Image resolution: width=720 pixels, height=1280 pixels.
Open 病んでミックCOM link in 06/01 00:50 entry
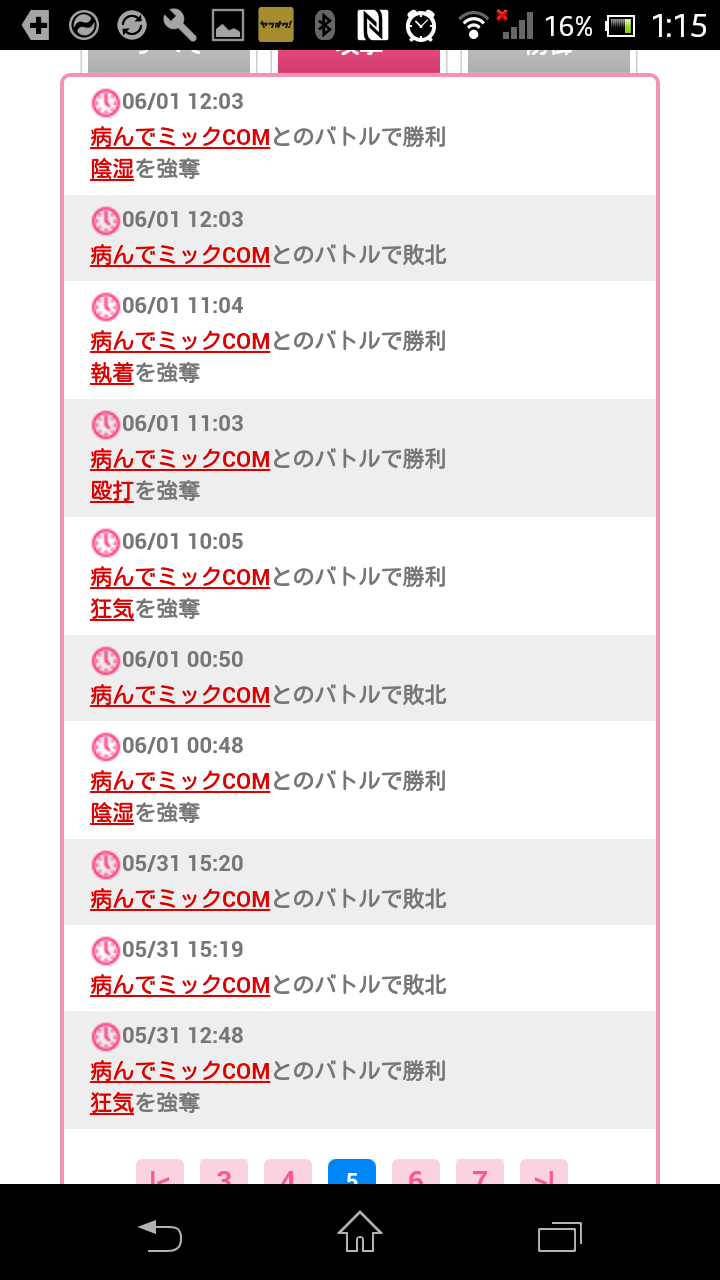[180, 695]
